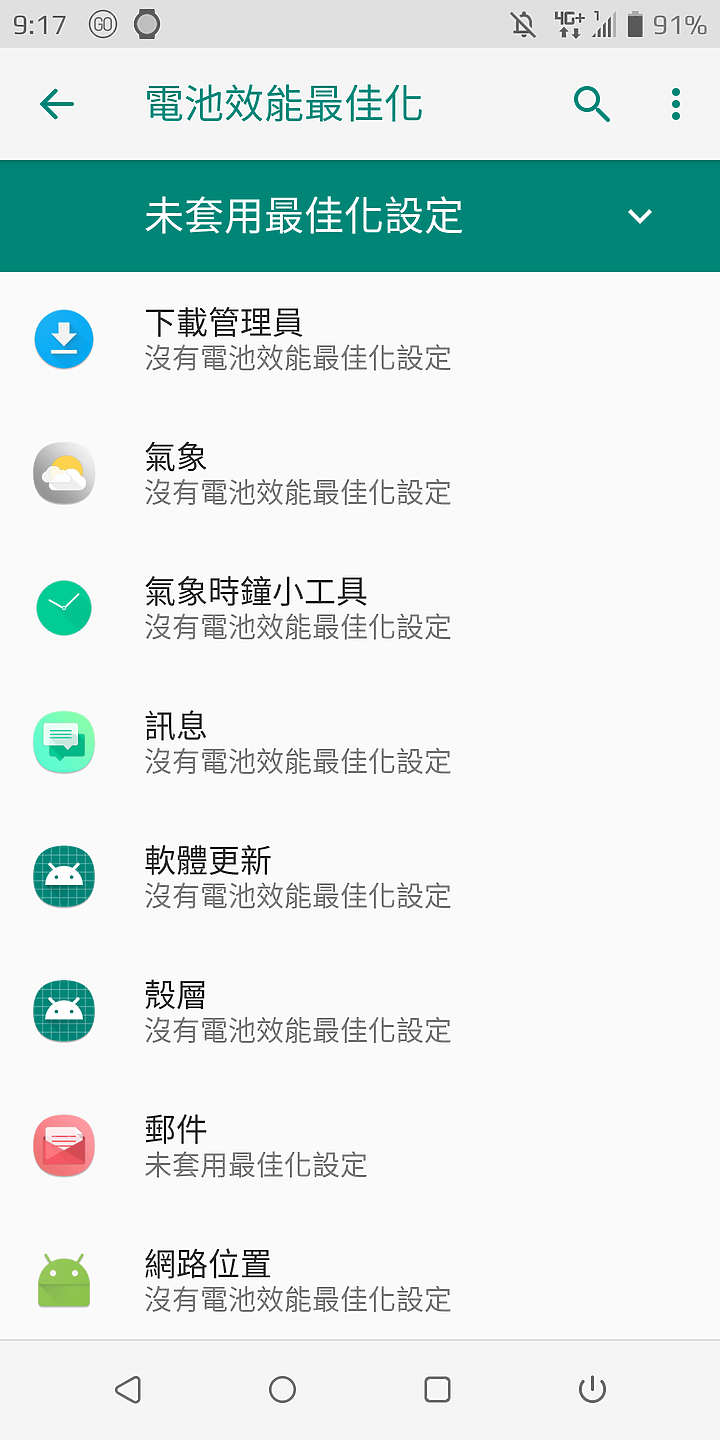Tap the system home button

click(x=283, y=1389)
